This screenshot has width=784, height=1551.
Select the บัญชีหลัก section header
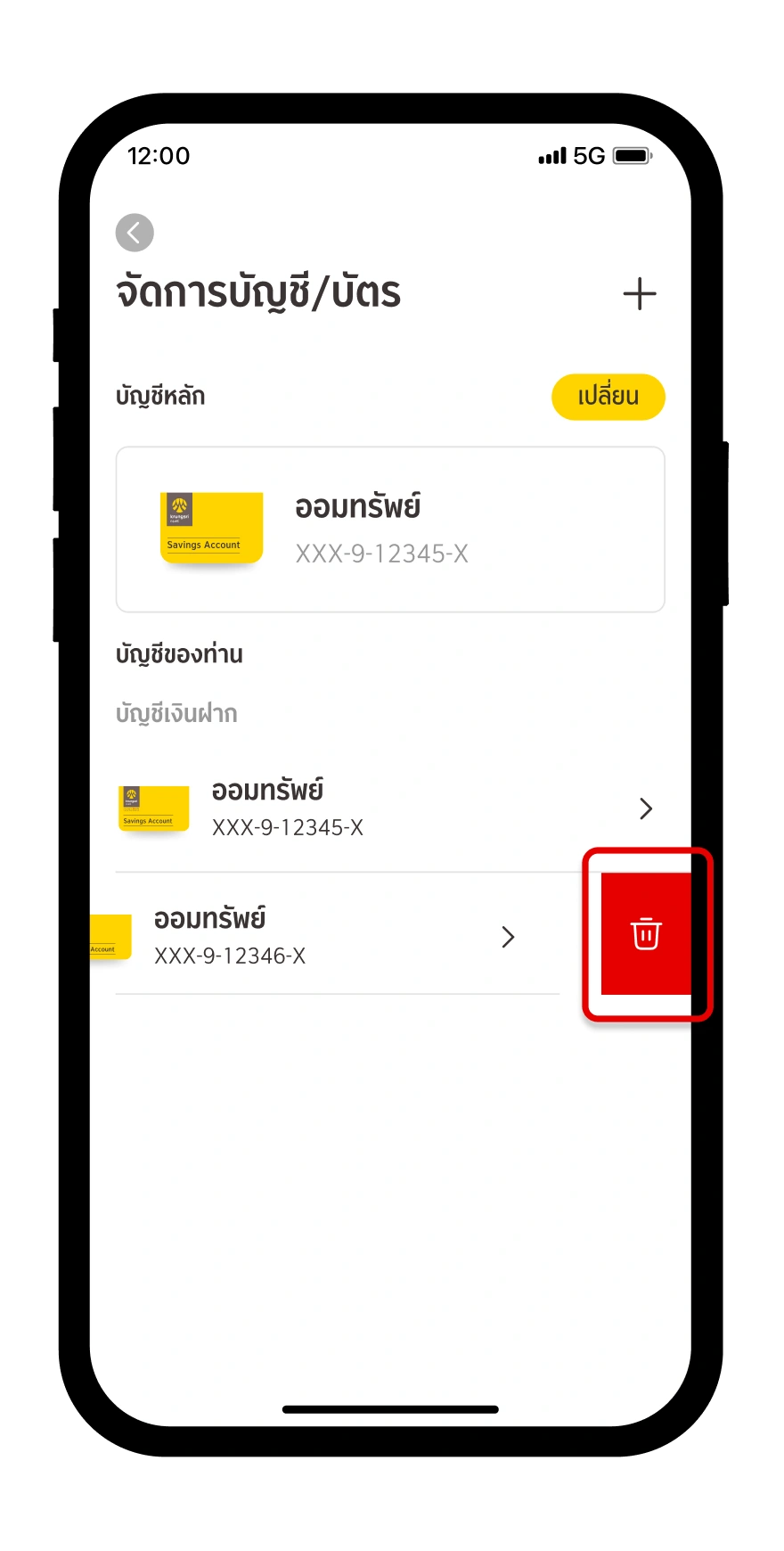click(162, 397)
